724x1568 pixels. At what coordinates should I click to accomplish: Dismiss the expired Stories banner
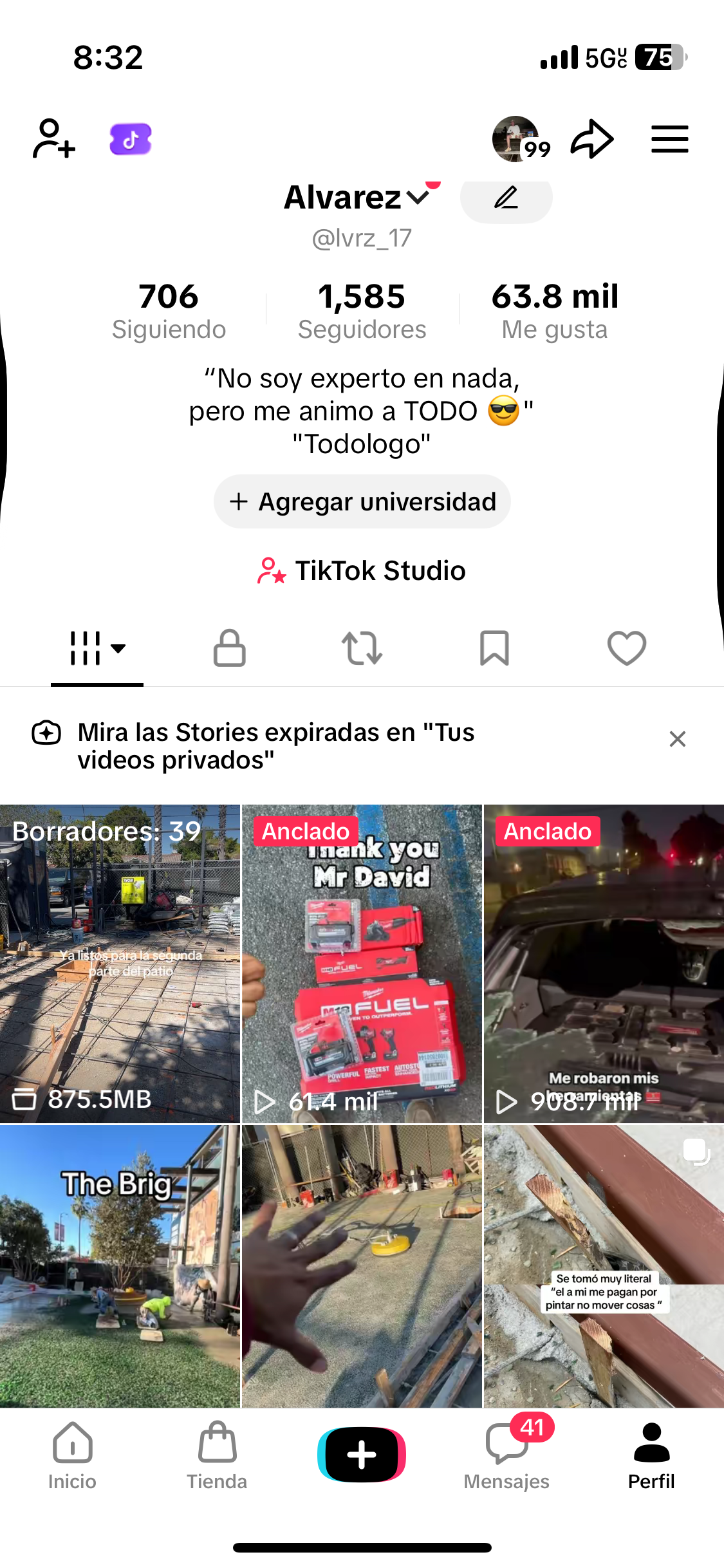pyautogui.click(x=677, y=739)
